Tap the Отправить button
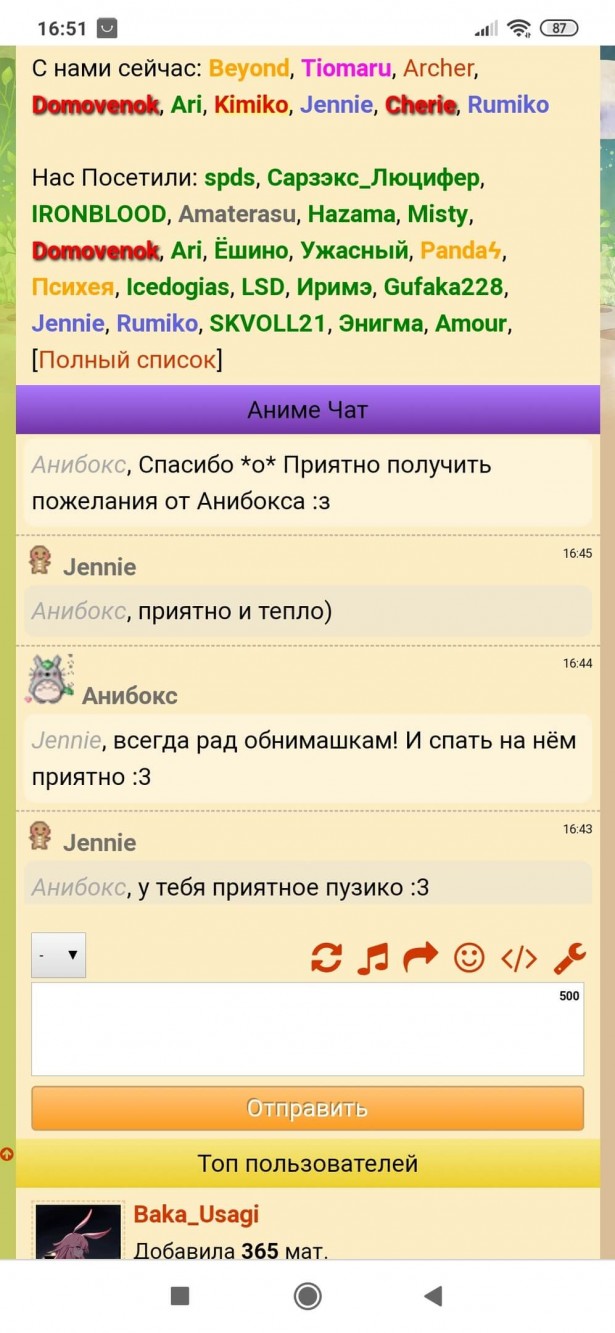 point(307,1108)
